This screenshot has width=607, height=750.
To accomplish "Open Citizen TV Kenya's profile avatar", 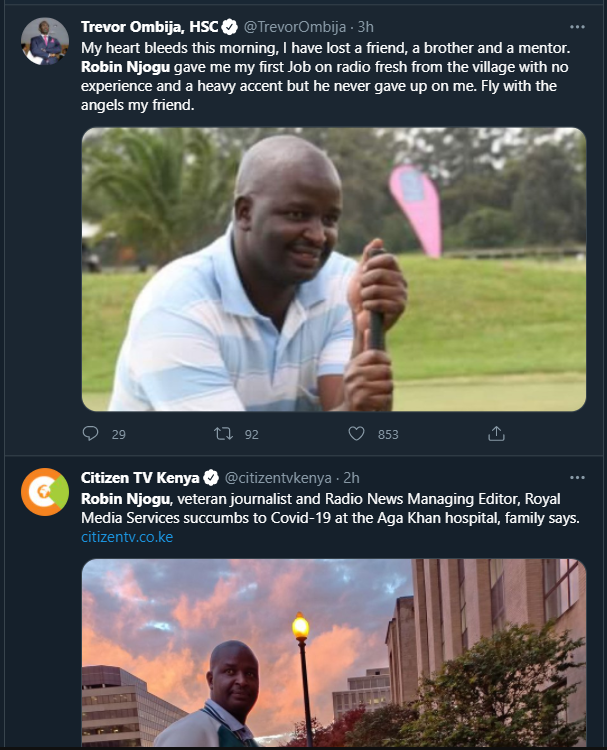I will (x=45, y=491).
